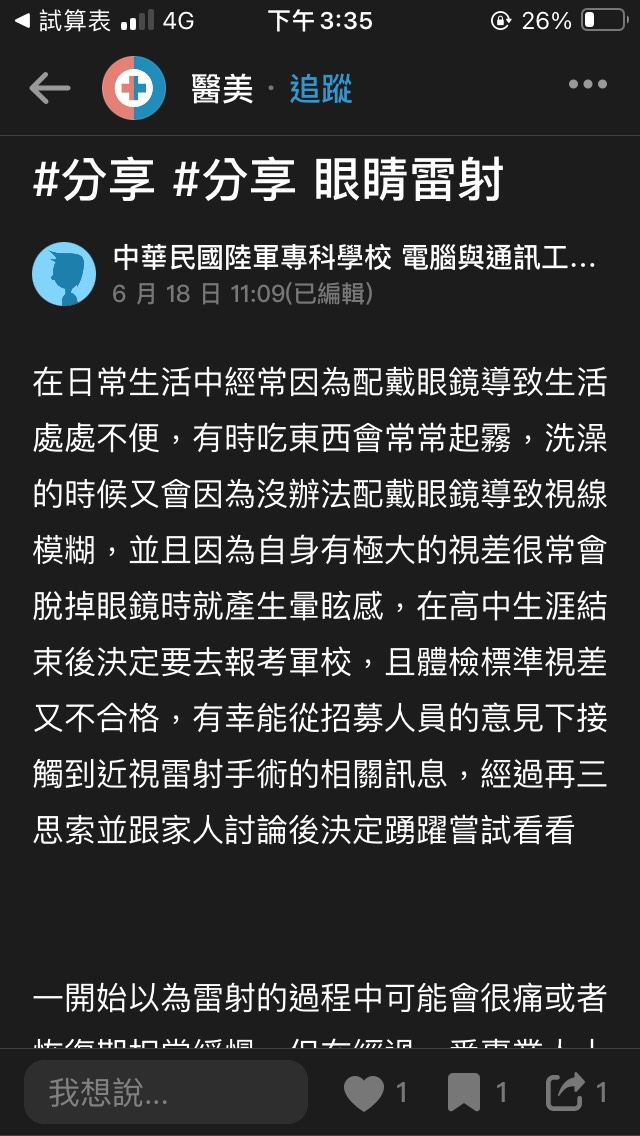640x1136 pixels.
Task: Open the three-dot overflow menu
Action: [587, 85]
